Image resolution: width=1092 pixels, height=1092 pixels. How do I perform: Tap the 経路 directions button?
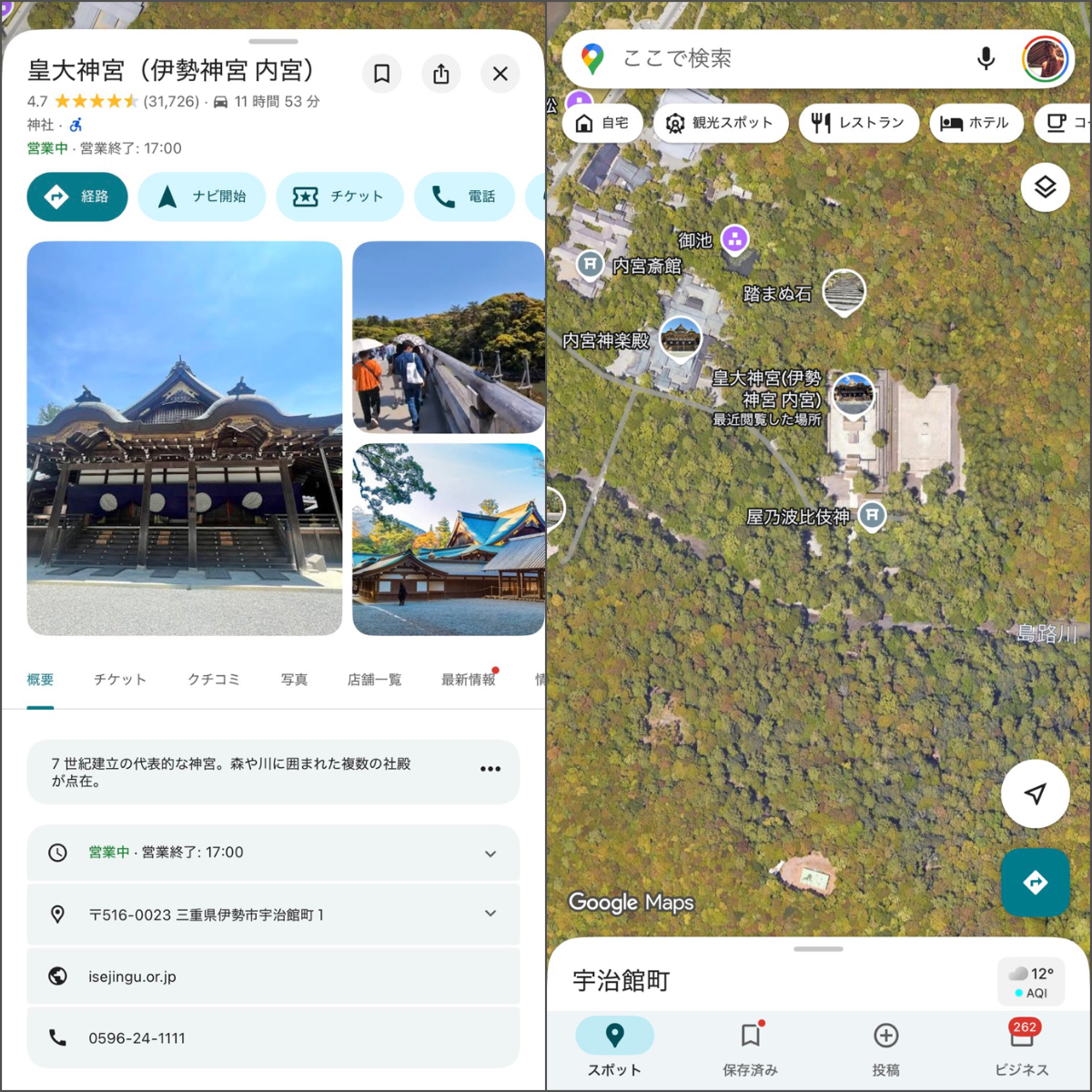pos(77,197)
